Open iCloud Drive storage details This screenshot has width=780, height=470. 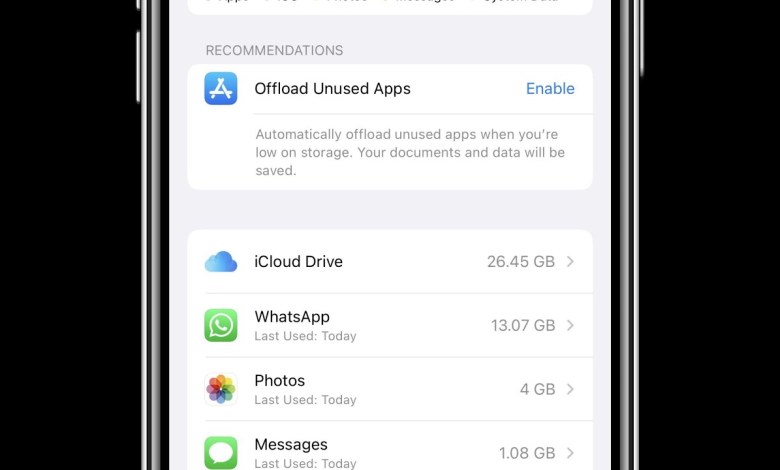390,262
